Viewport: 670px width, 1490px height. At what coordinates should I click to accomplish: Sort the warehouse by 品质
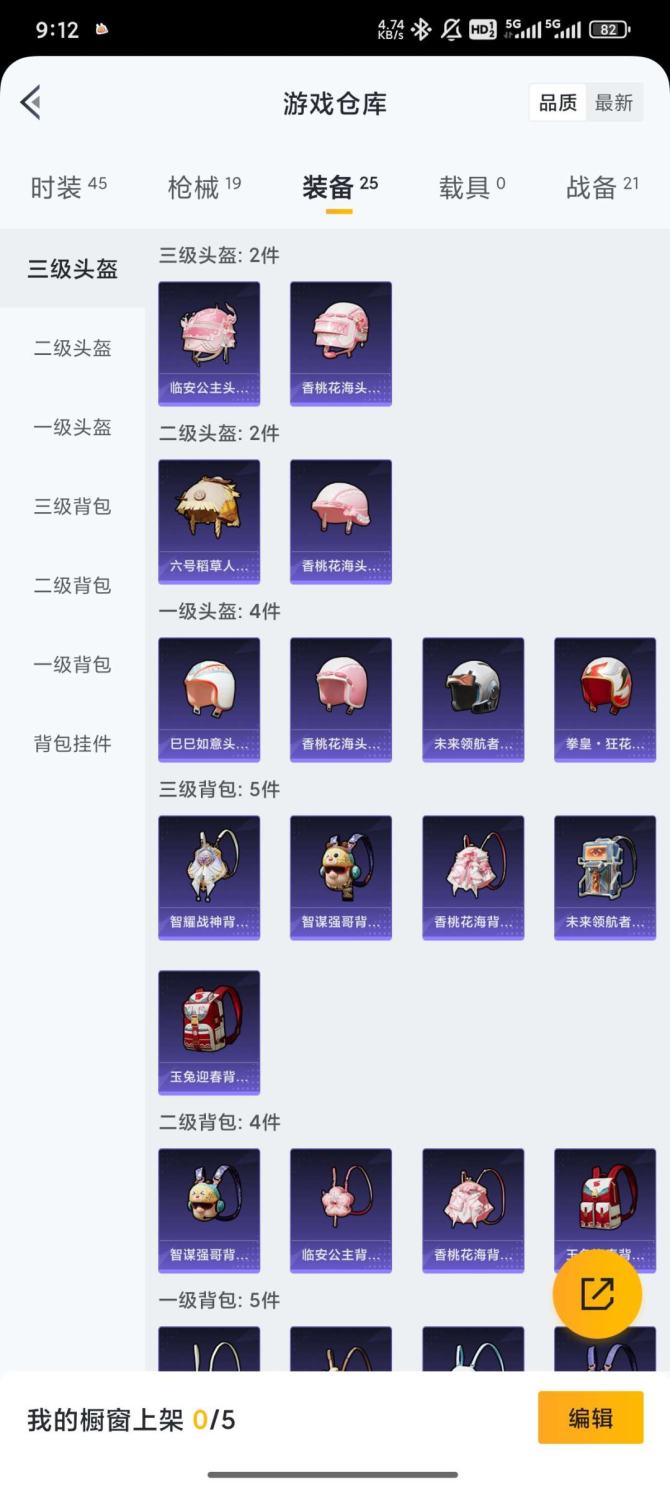(558, 103)
